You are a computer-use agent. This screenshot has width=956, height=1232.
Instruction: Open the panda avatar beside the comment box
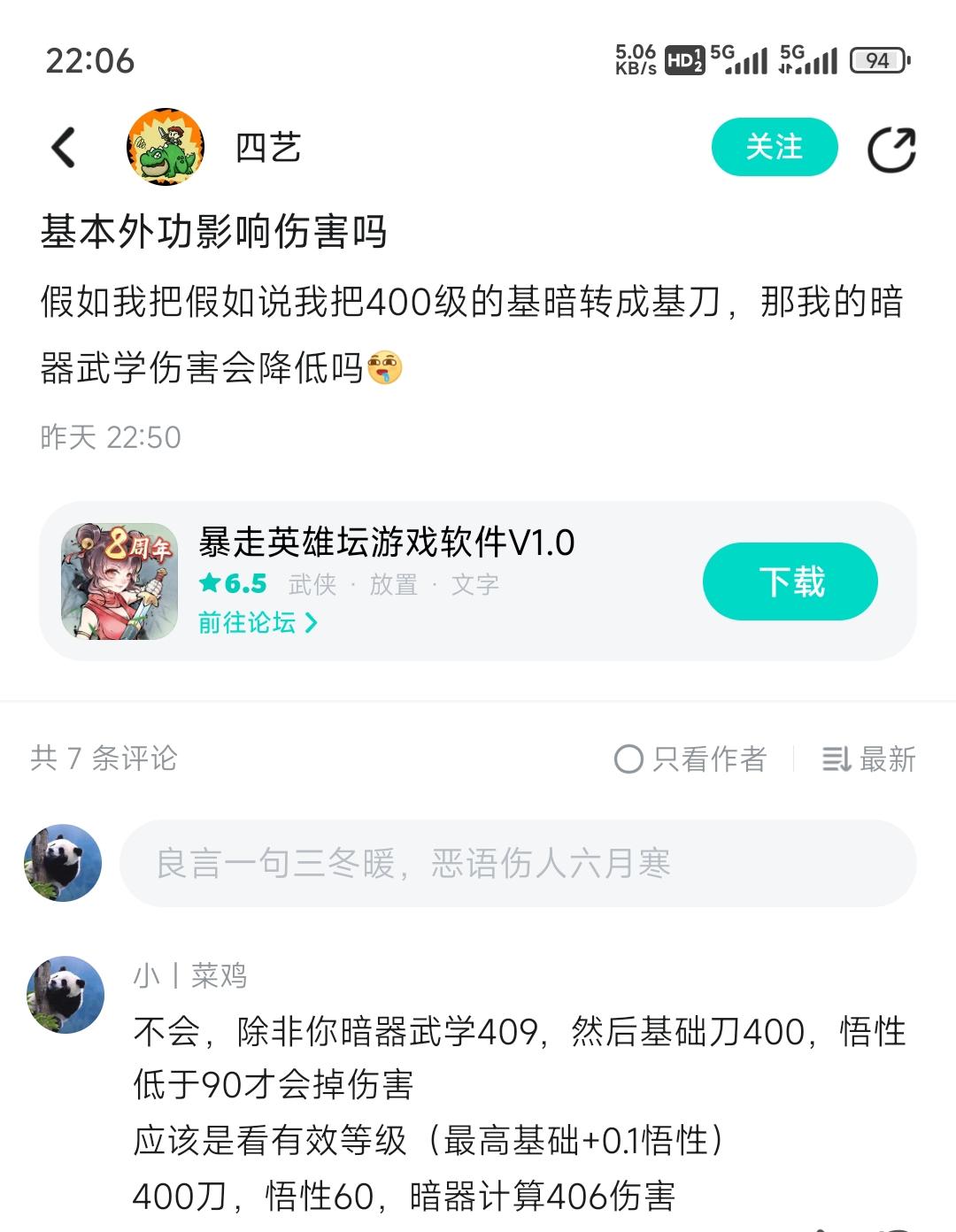[x=62, y=861]
